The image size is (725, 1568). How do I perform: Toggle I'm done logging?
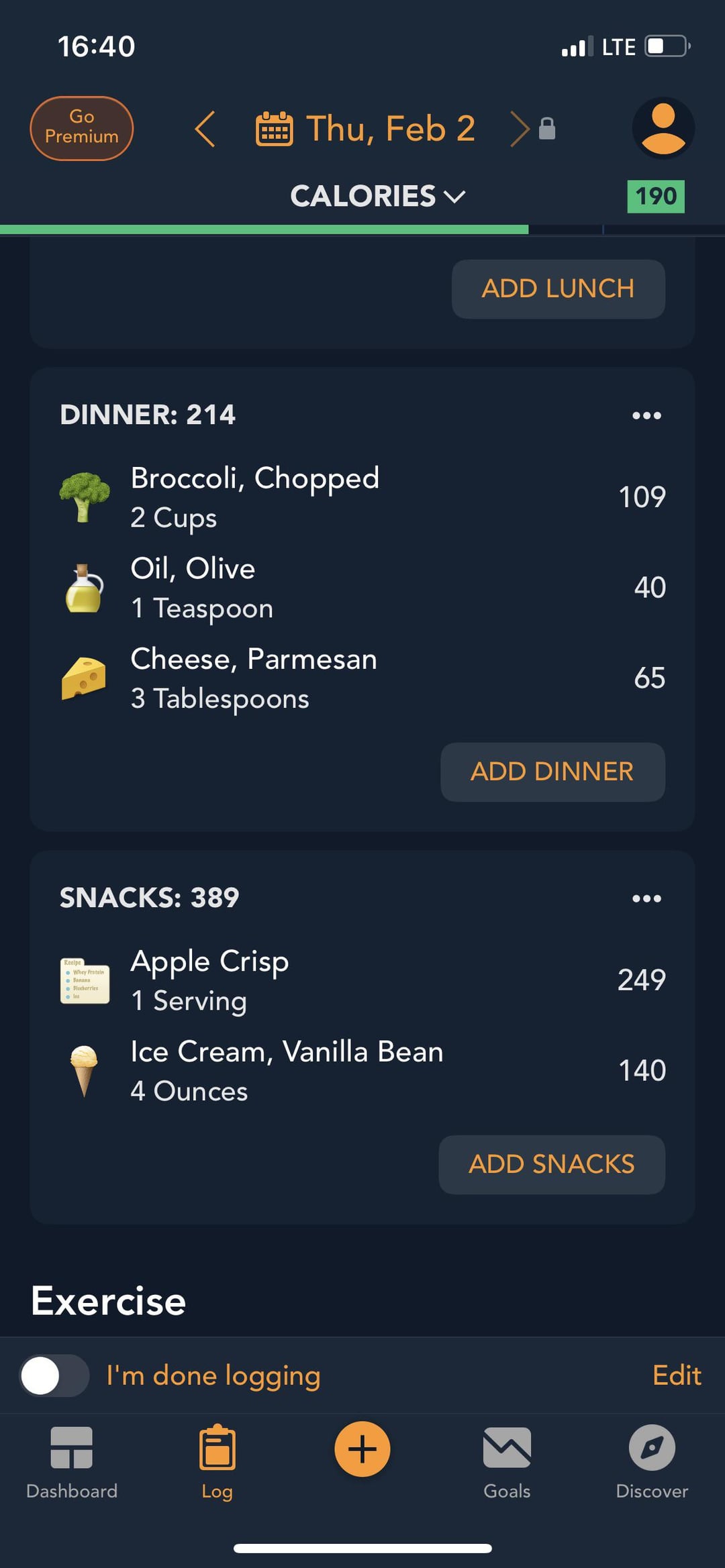[x=54, y=1375]
